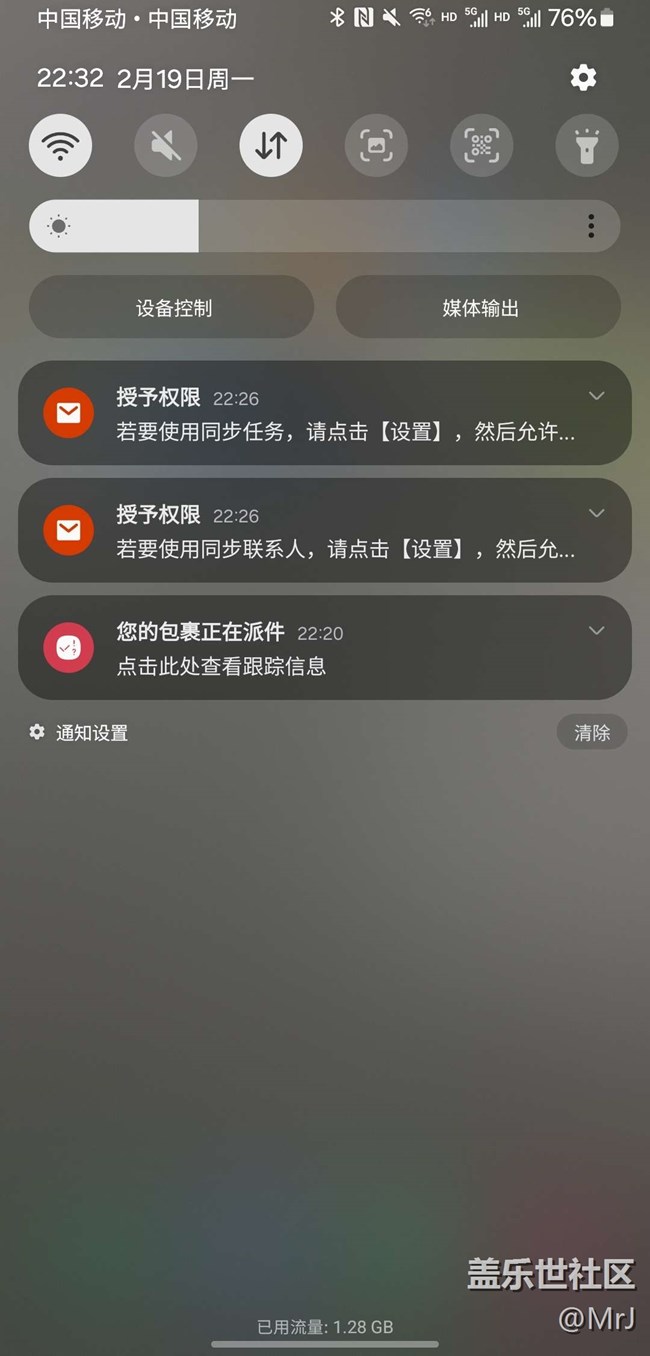Open 通知设置
Viewport: 650px width, 1356px height.
pos(79,733)
